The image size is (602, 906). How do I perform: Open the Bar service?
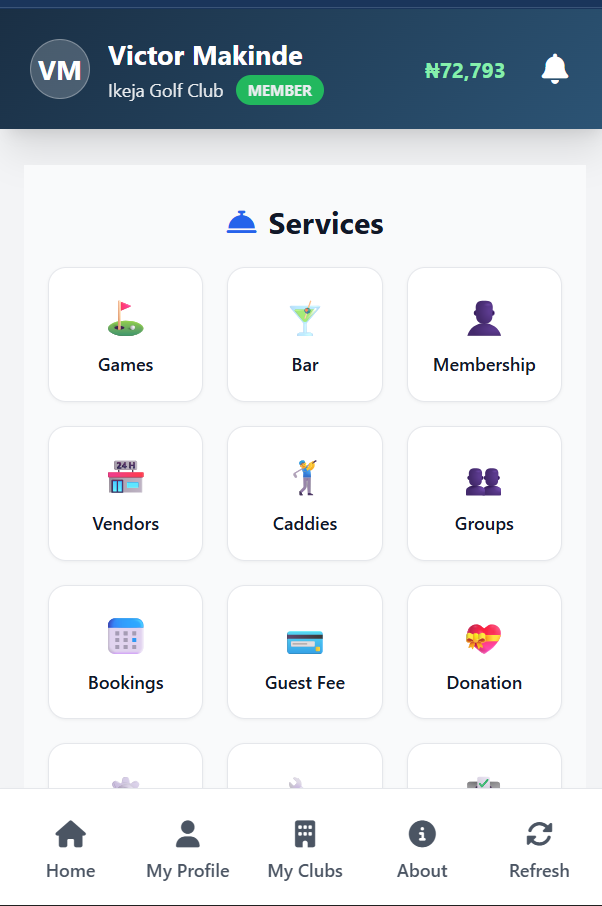[305, 335]
